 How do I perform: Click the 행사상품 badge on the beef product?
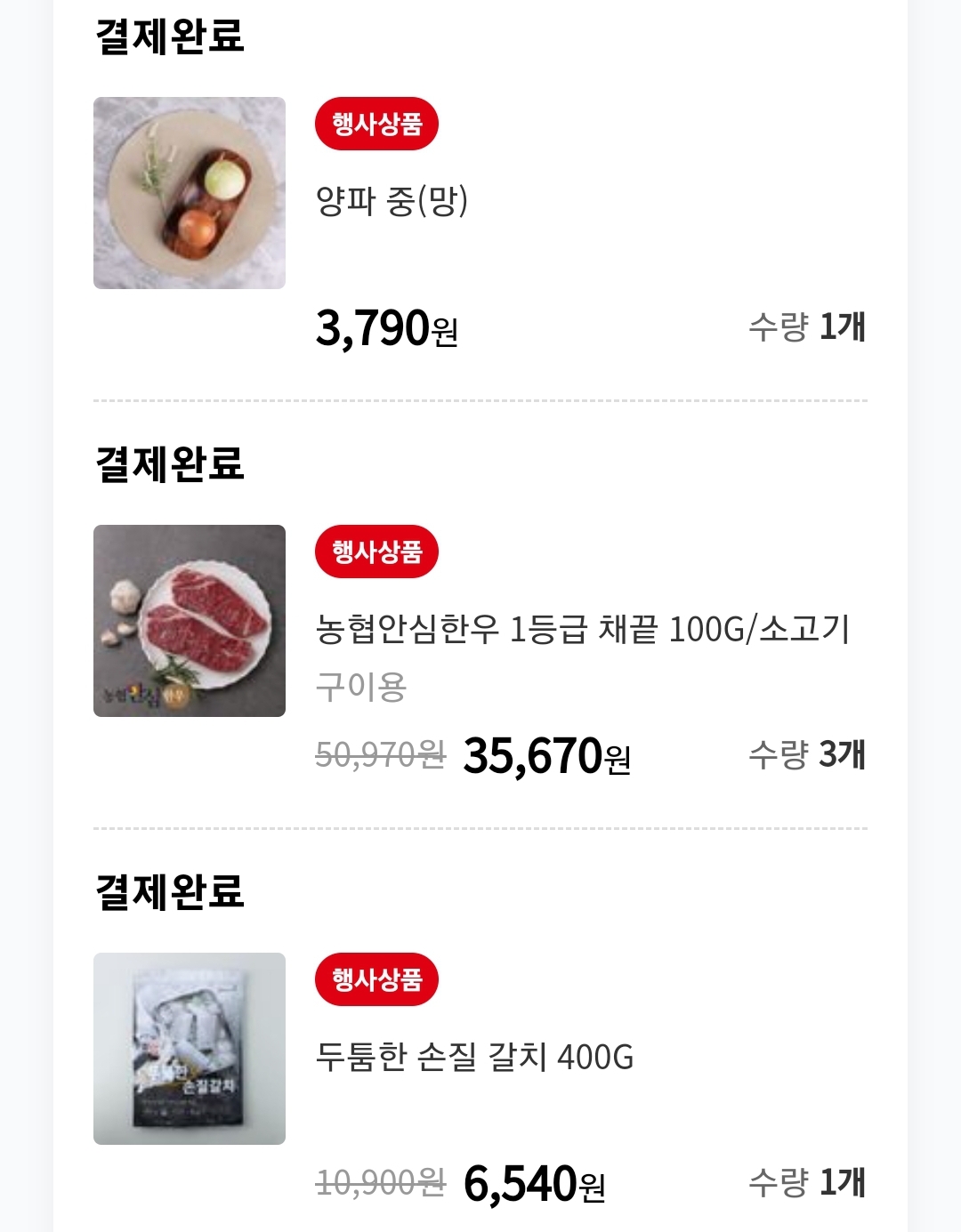pyautogui.click(x=377, y=552)
